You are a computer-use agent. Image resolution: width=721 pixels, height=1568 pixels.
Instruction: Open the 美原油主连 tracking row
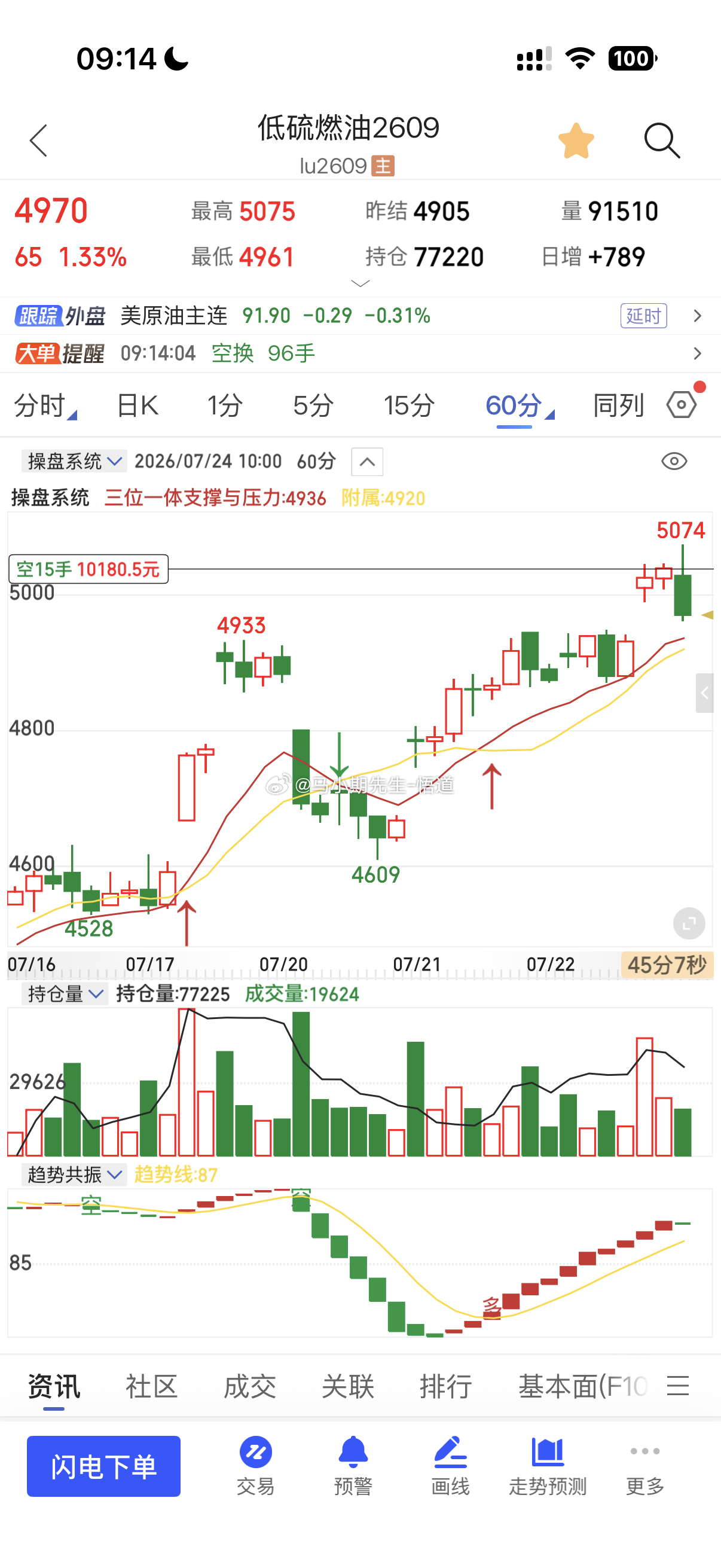(x=360, y=315)
